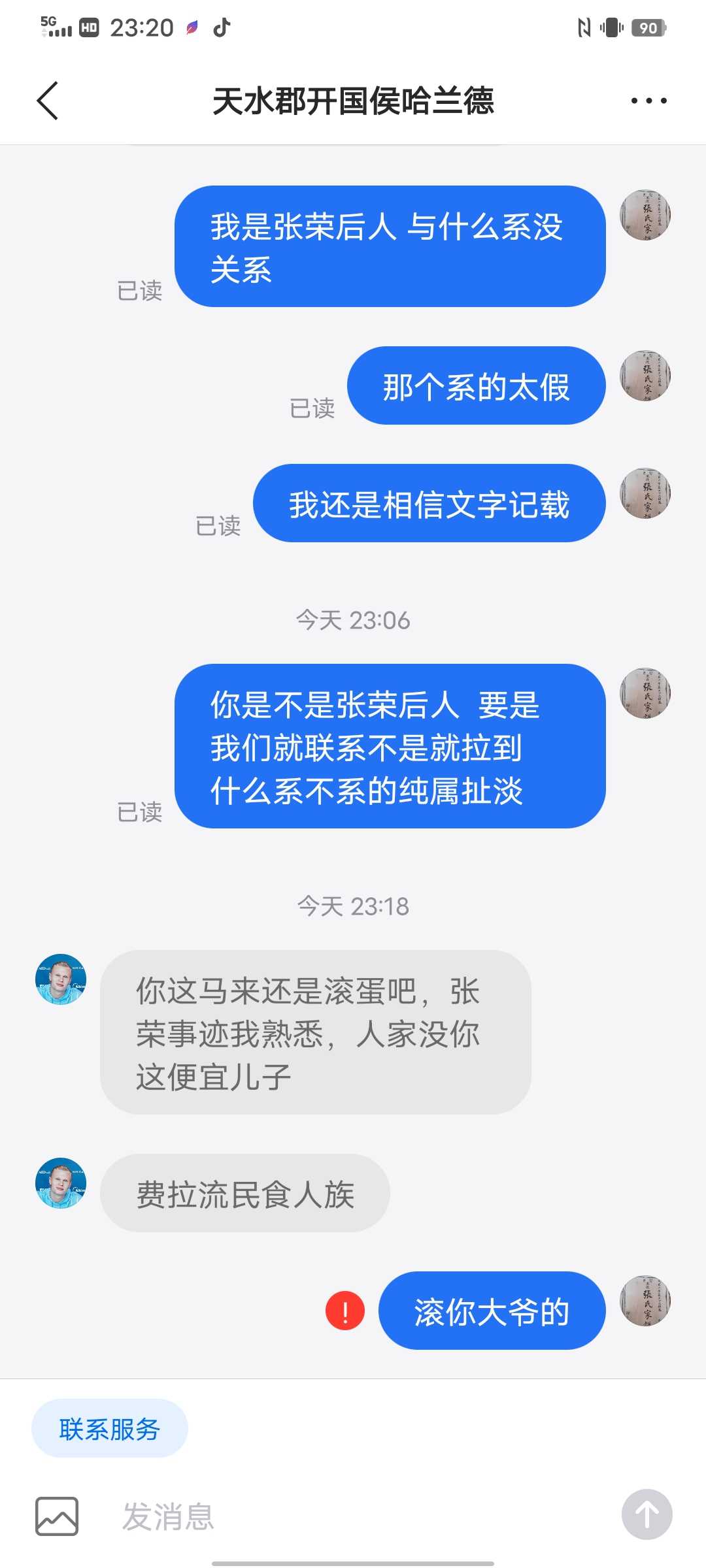
Task: Tap the red failed-message alert icon
Action: click(345, 1311)
